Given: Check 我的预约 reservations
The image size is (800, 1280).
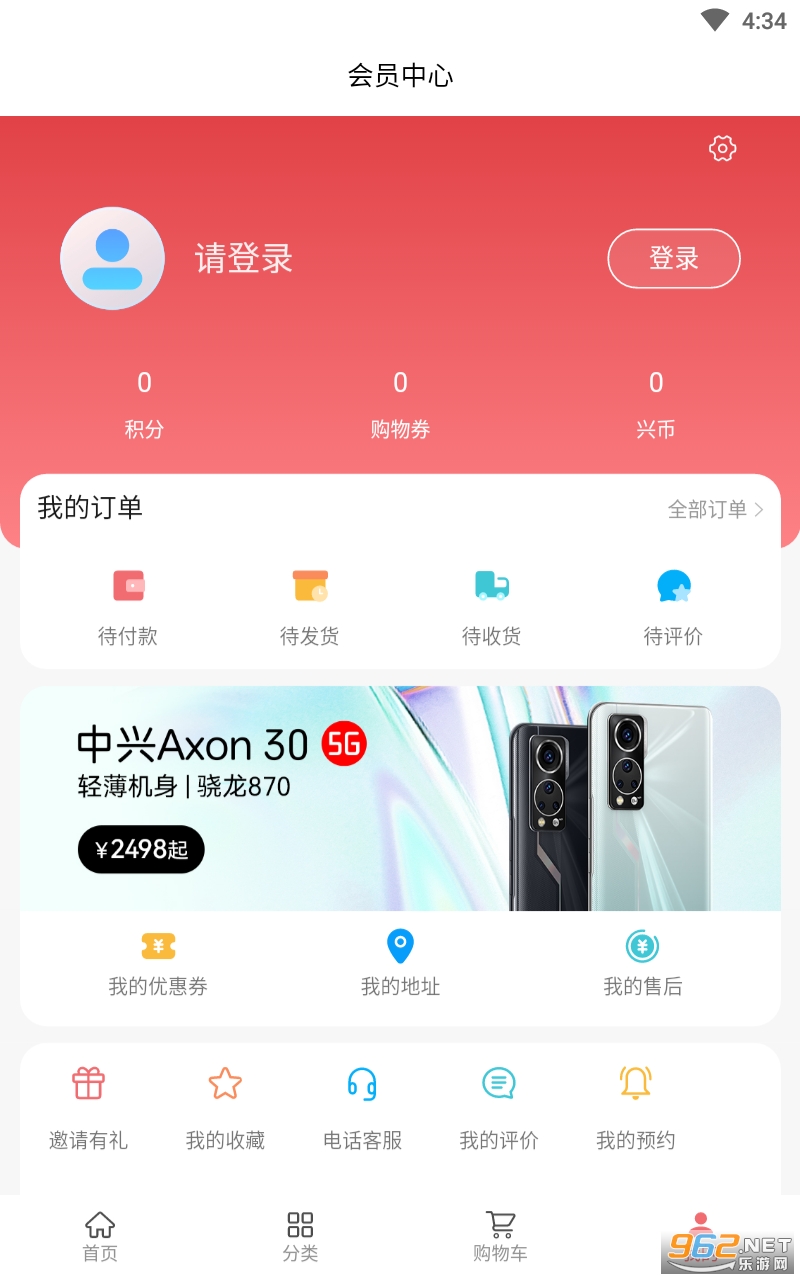Looking at the screenshot, I should click(635, 1108).
